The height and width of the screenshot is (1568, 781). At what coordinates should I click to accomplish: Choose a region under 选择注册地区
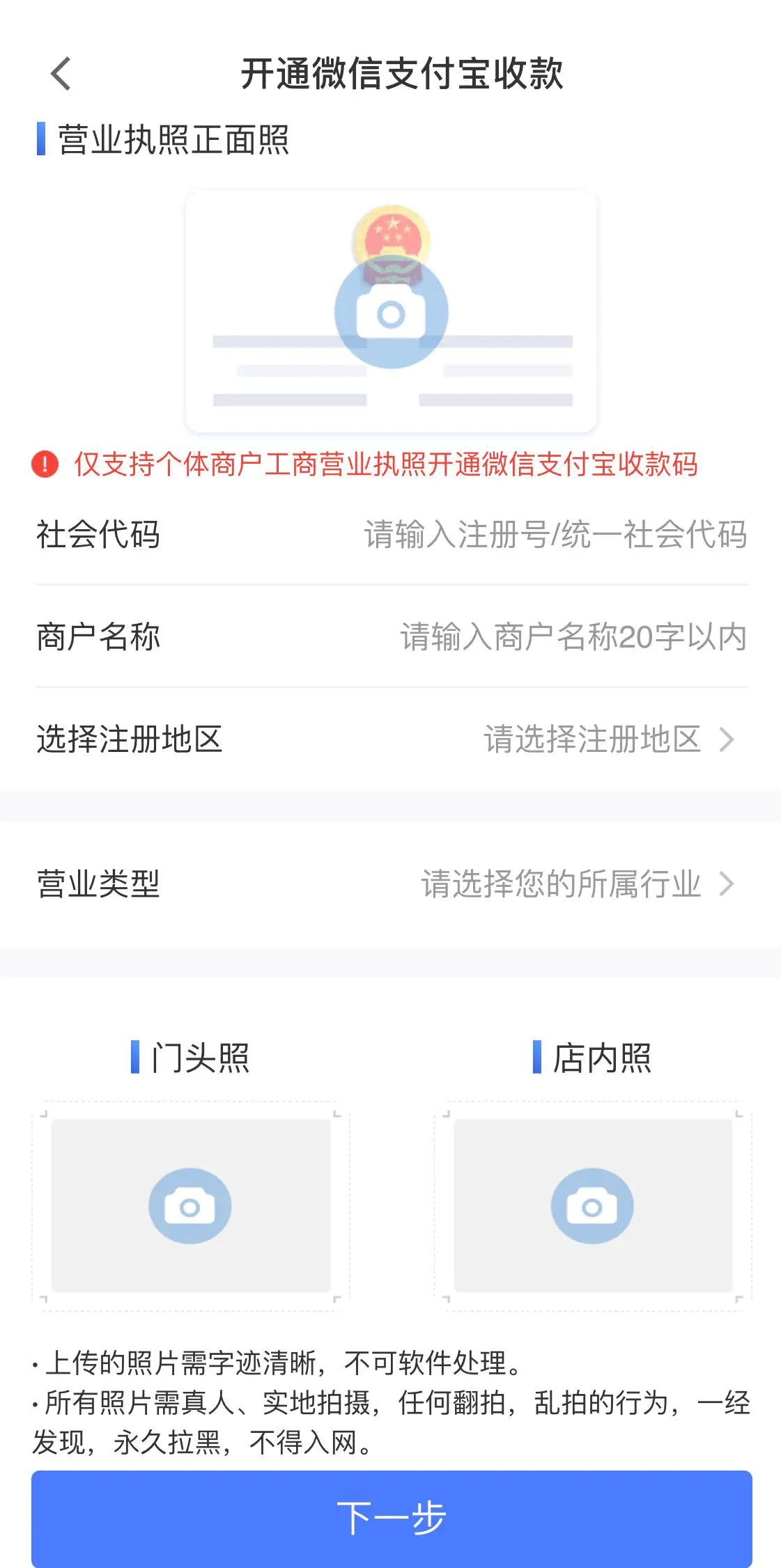coord(608,739)
